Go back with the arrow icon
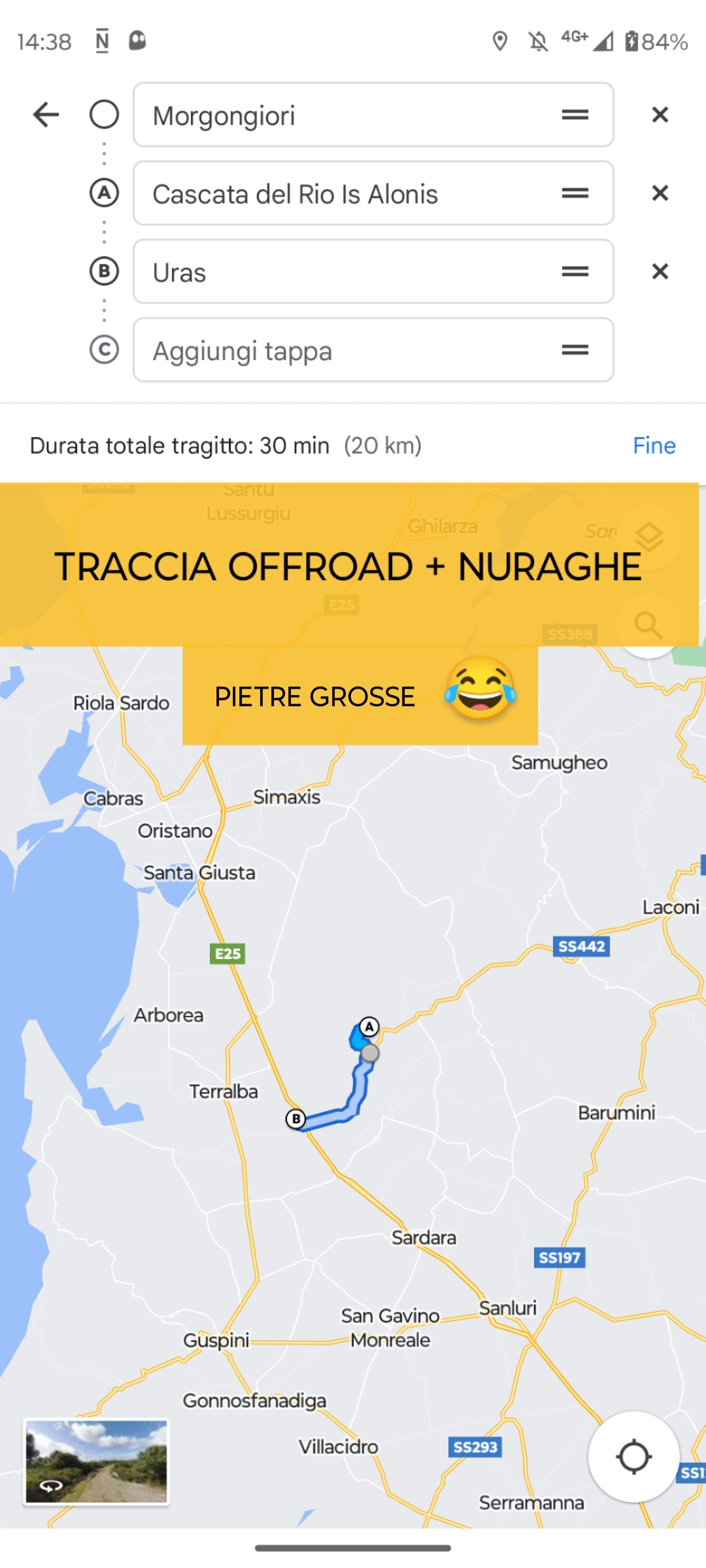 click(x=46, y=115)
